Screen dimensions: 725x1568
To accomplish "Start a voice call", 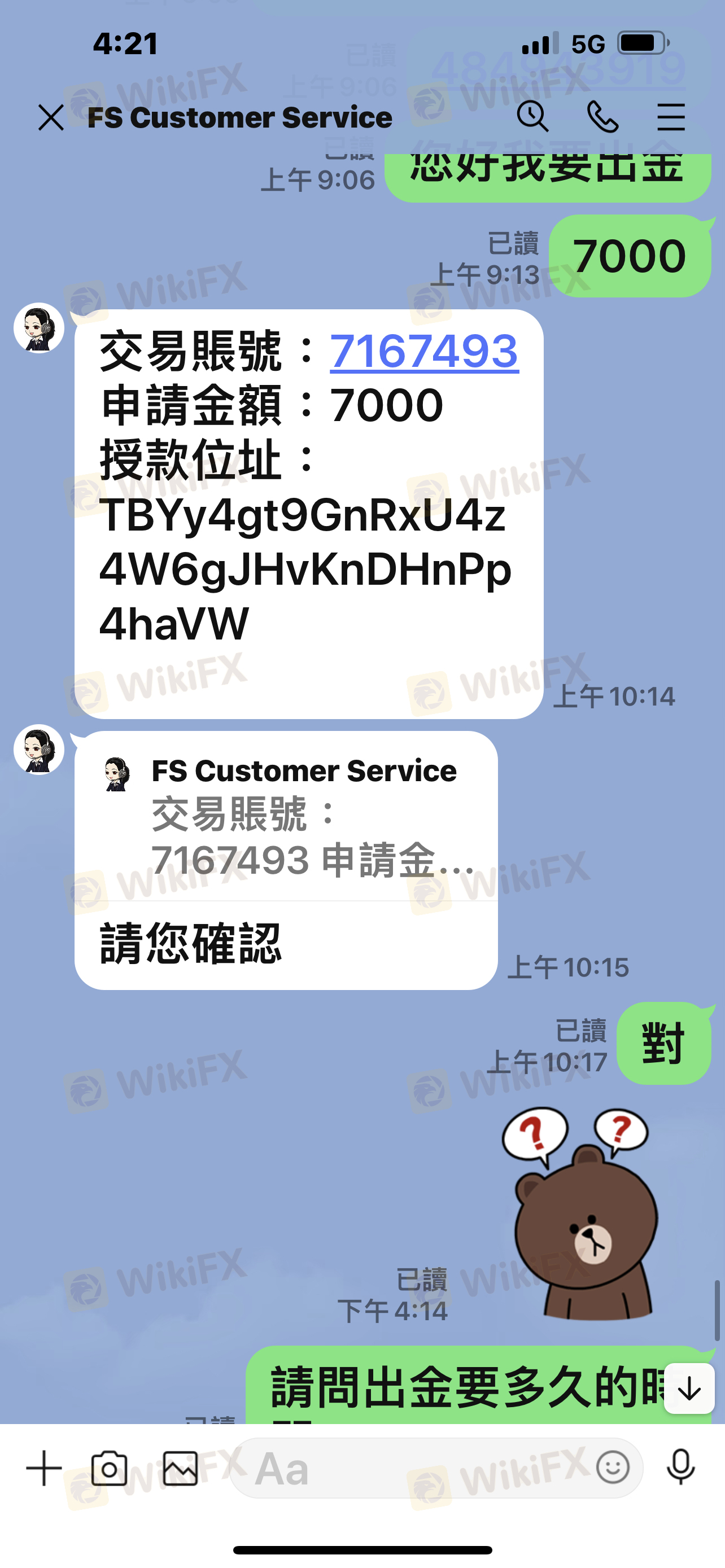I will [x=602, y=117].
